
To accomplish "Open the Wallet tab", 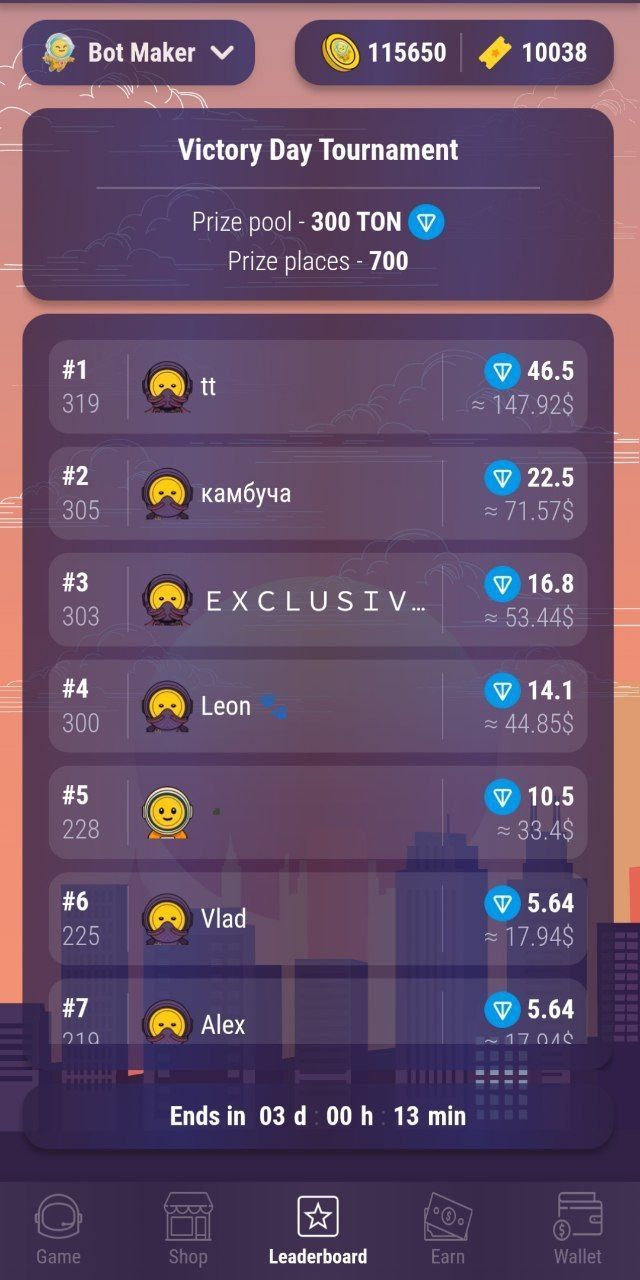I will point(578,1229).
